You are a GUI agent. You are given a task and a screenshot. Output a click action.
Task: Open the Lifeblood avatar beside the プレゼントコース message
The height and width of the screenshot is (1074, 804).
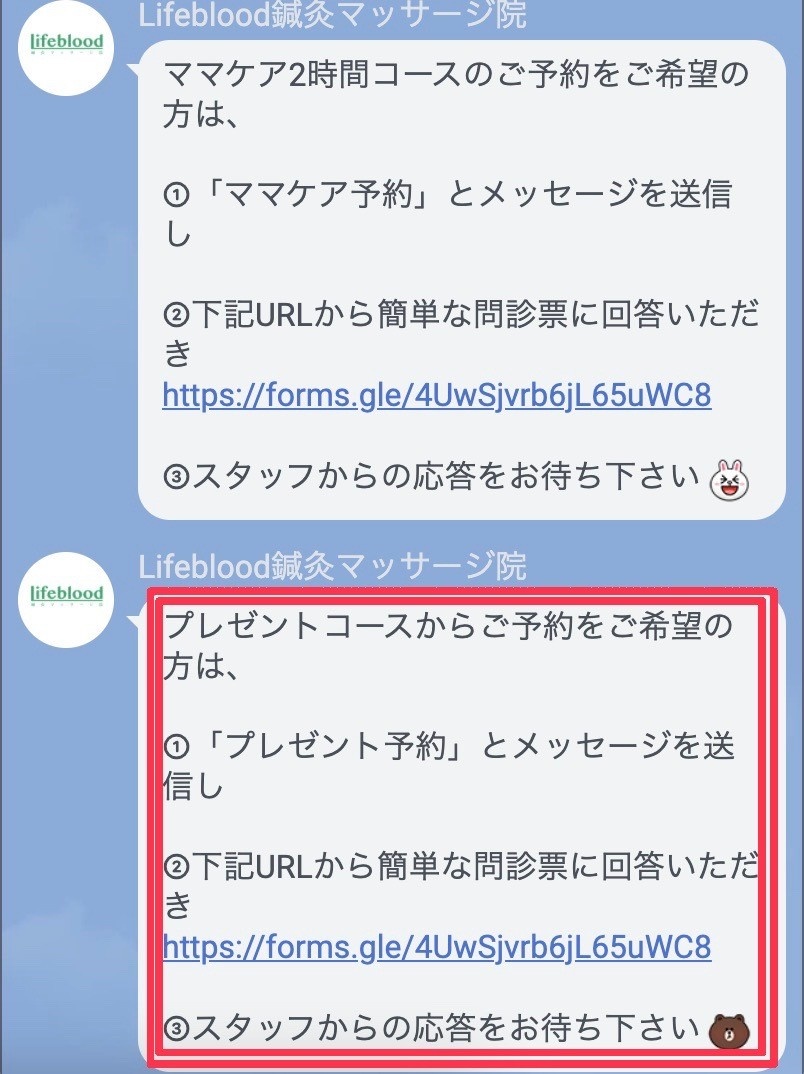pos(68,599)
